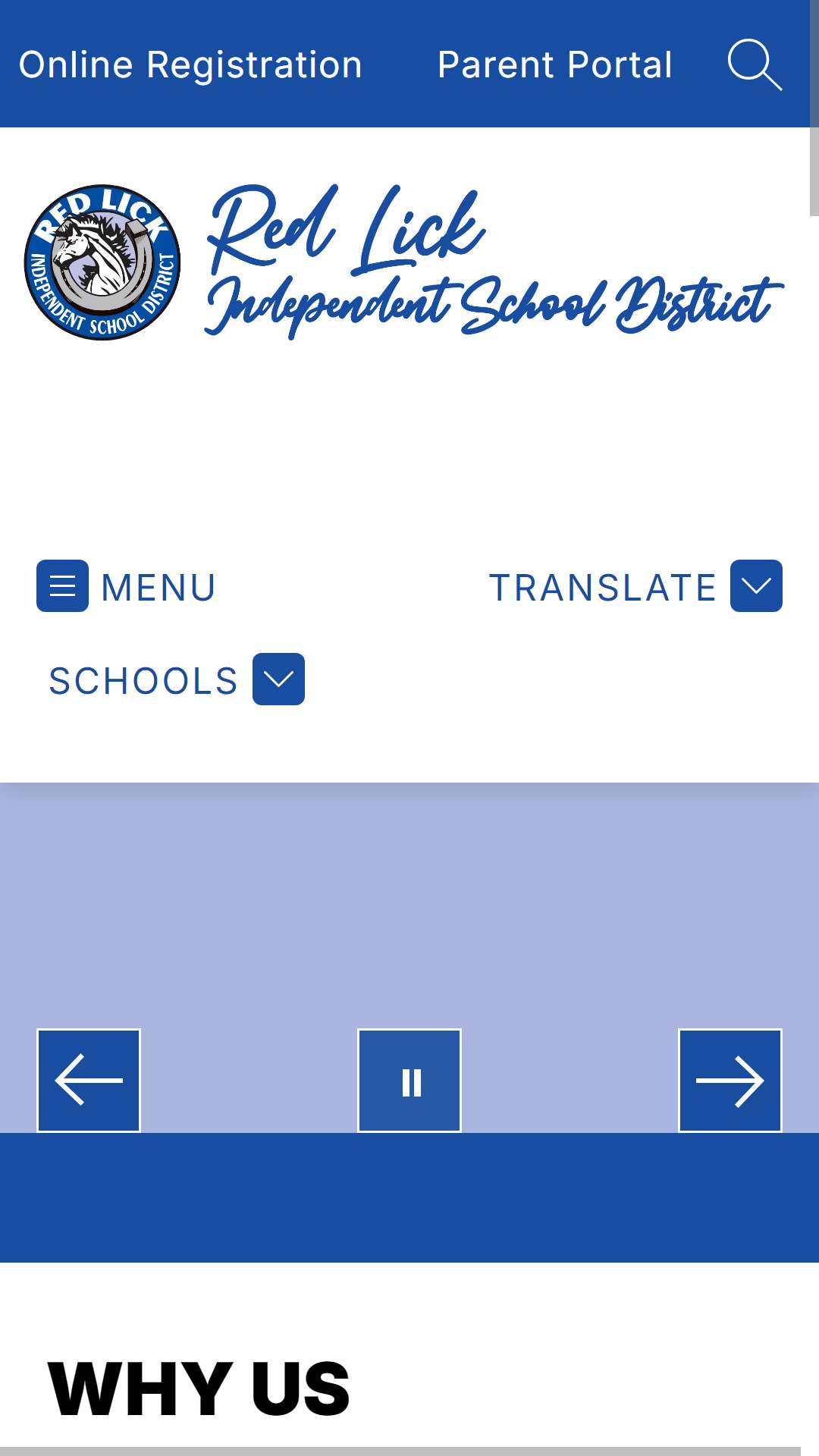Go to the Parent Portal

[555, 64]
